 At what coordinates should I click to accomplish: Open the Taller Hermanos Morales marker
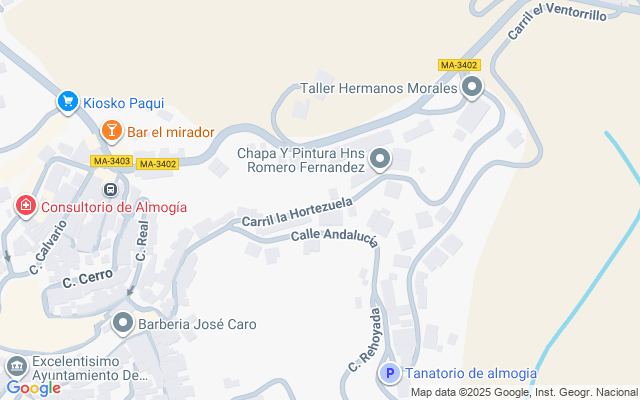[472, 87]
